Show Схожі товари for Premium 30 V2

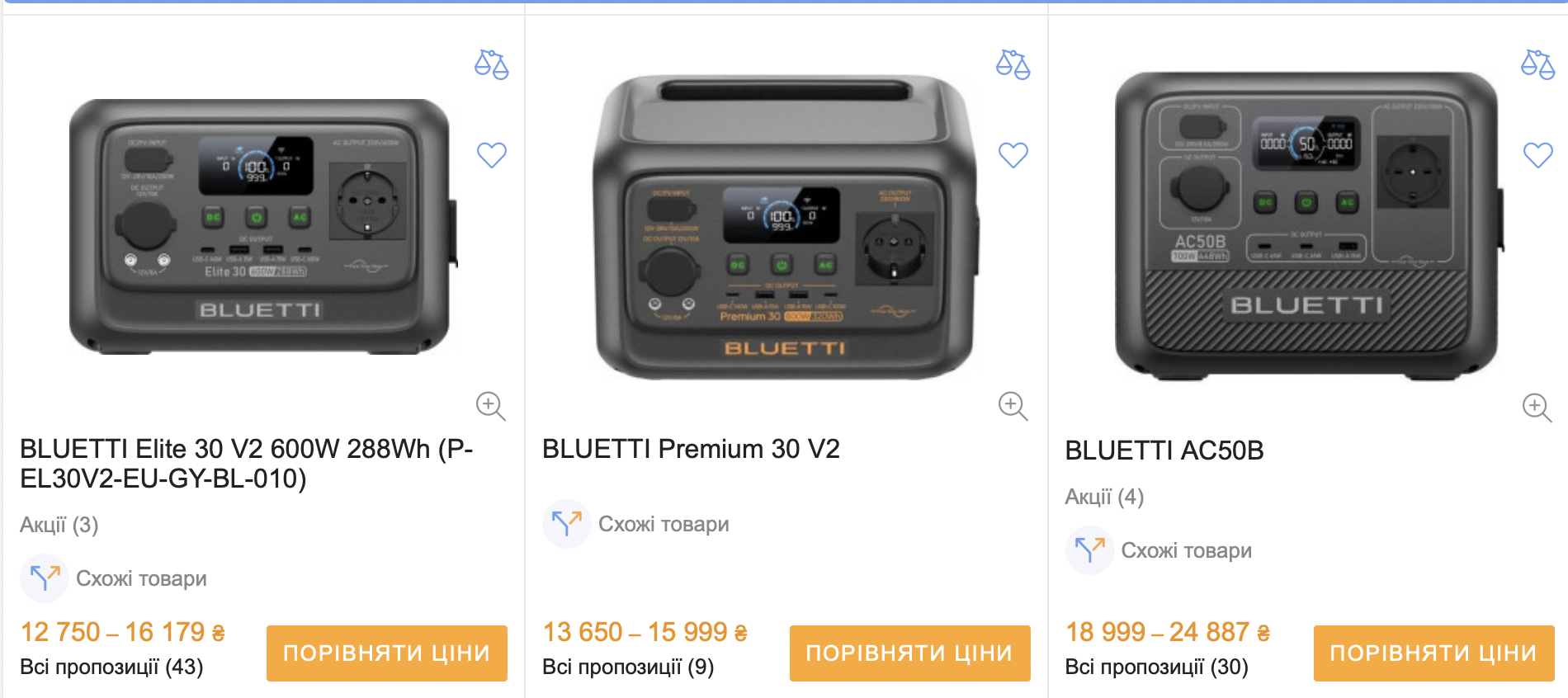pyautogui.click(x=663, y=524)
